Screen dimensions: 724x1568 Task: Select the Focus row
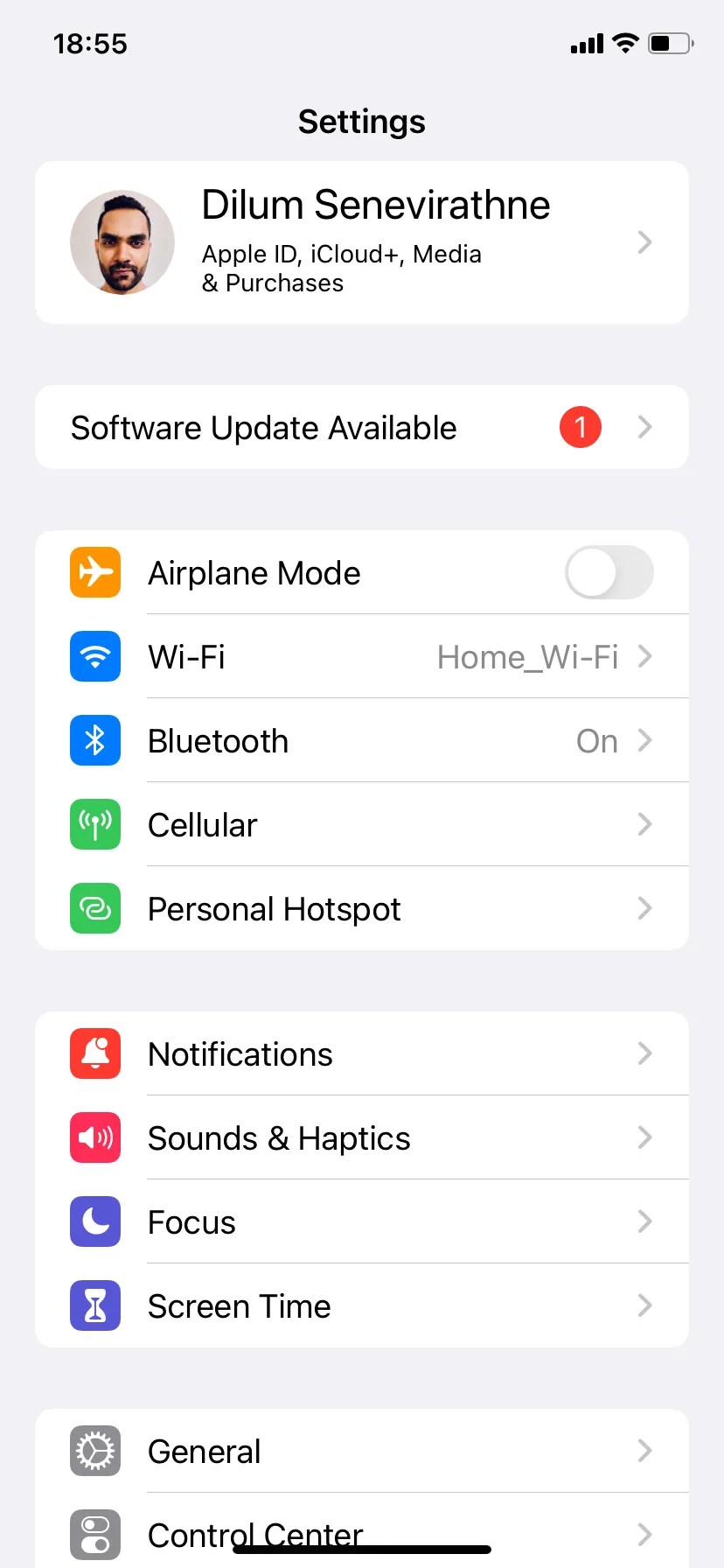point(361,1222)
